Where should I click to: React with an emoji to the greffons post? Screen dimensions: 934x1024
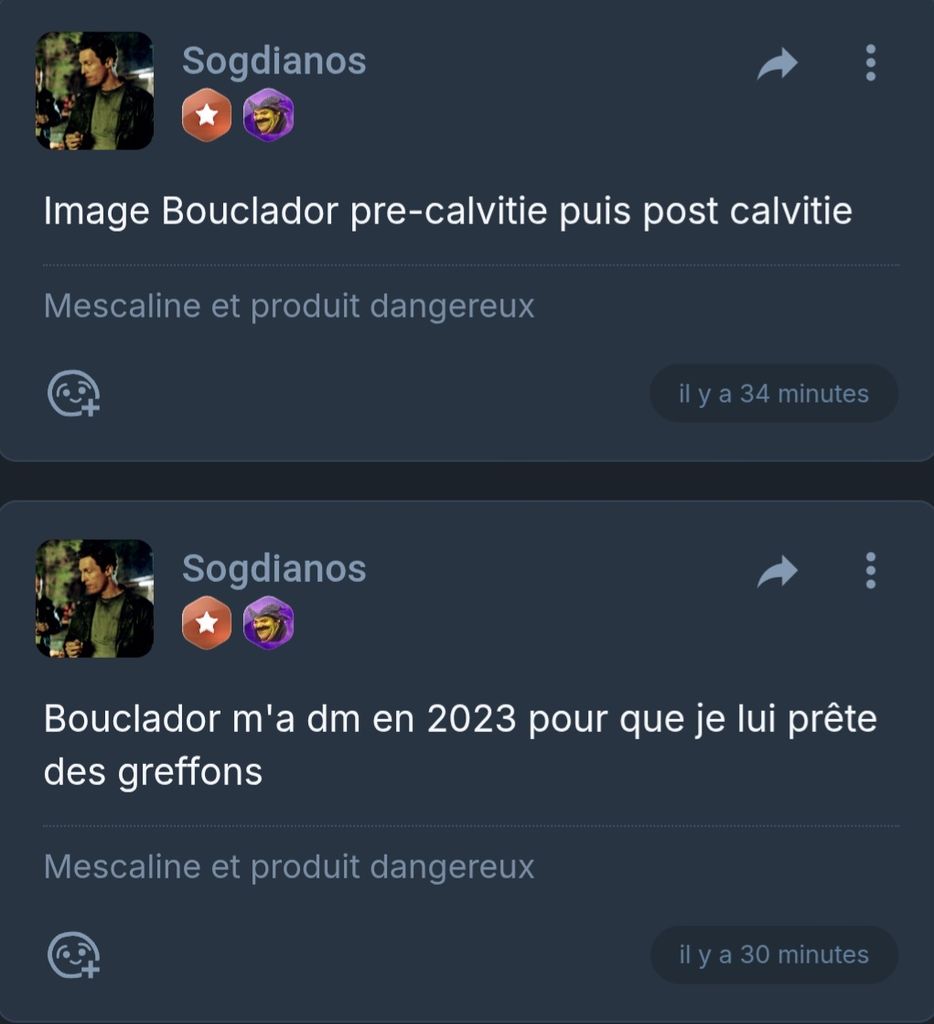point(73,954)
